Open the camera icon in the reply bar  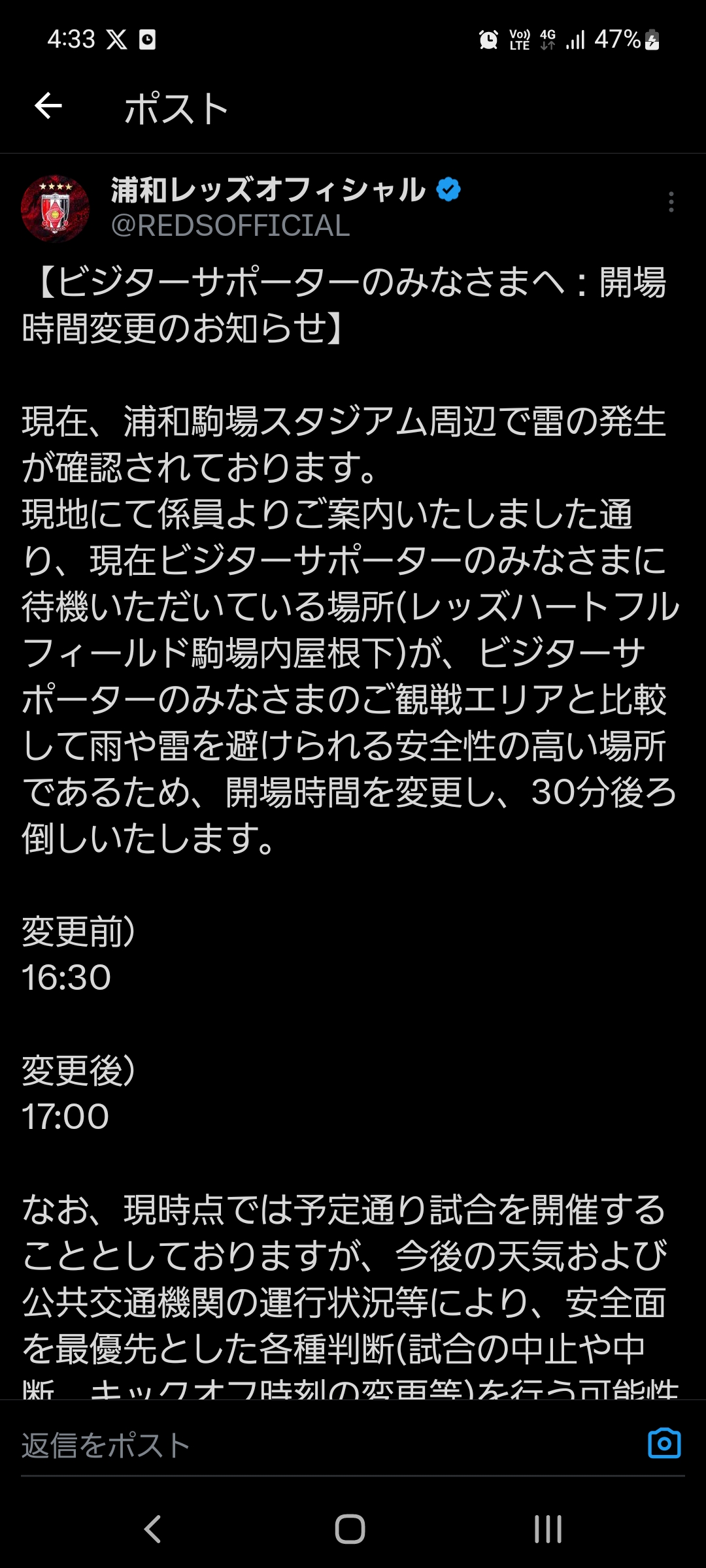point(664,1443)
